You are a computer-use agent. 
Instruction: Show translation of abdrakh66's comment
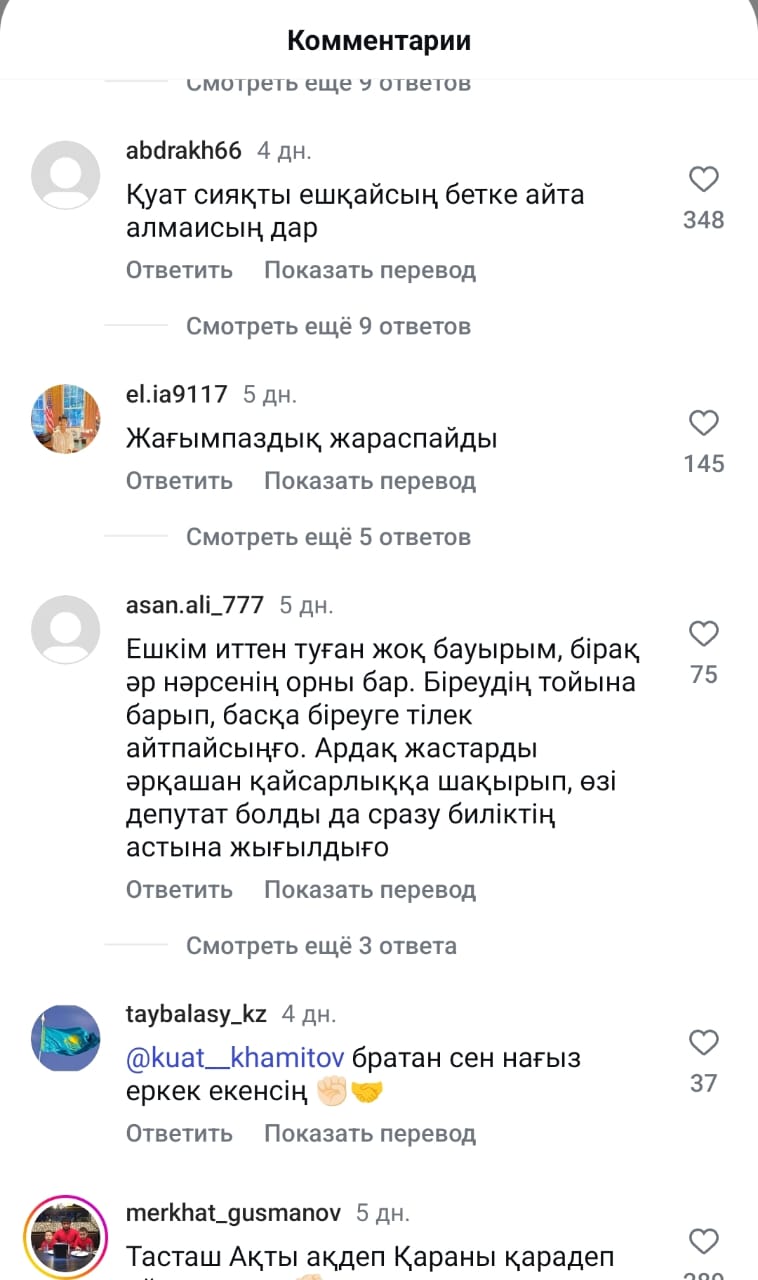[x=369, y=270]
